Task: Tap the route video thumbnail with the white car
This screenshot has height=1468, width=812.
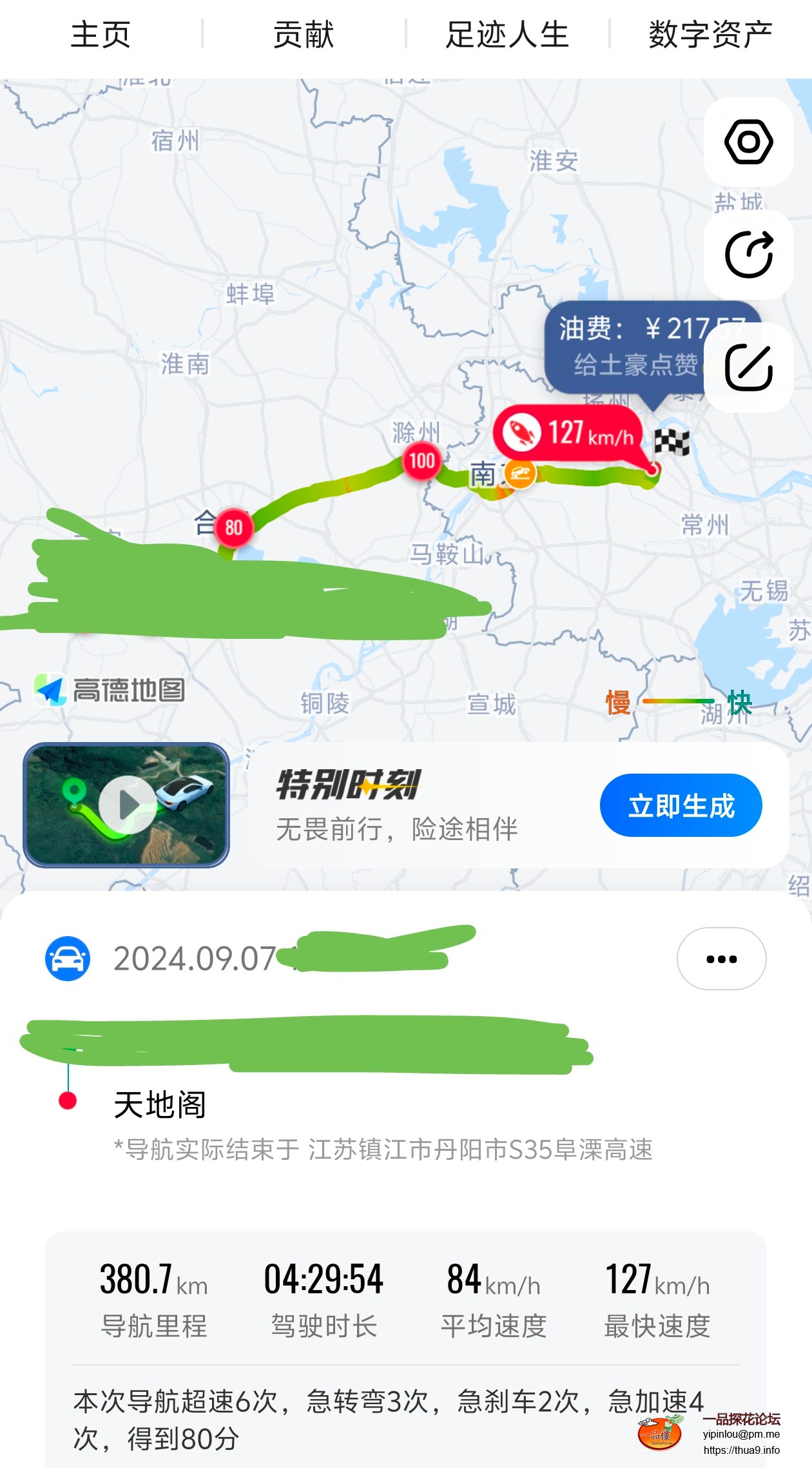Action: [126, 805]
